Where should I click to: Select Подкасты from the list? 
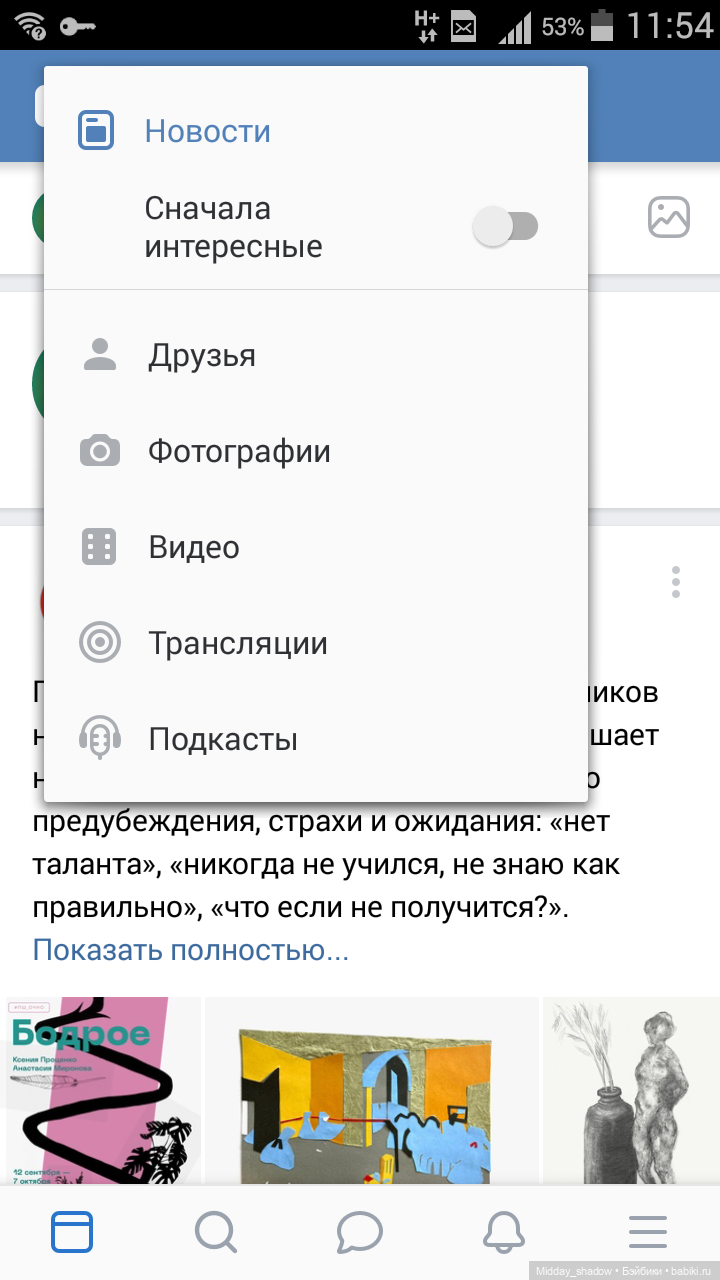pos(222,739)
